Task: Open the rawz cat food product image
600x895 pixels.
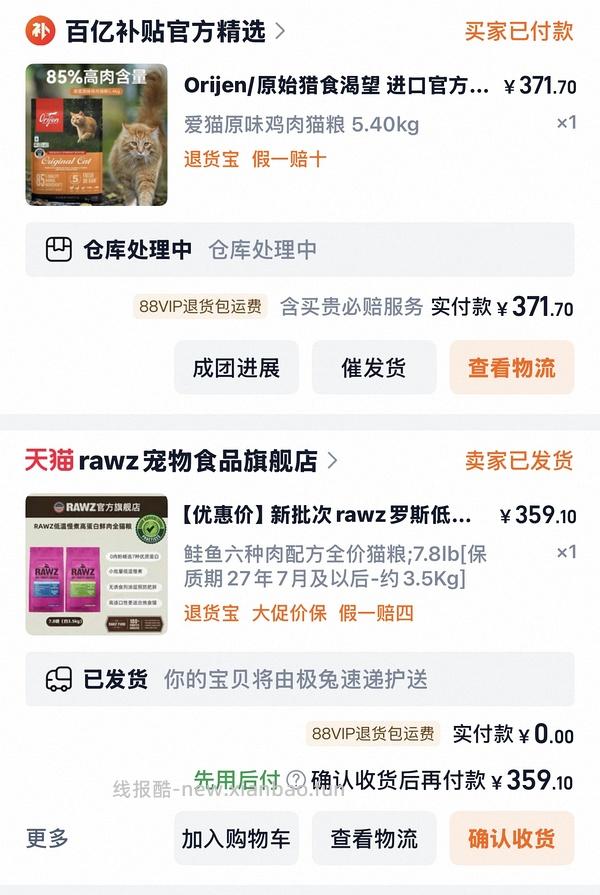Action: click(x=96, y=564)
